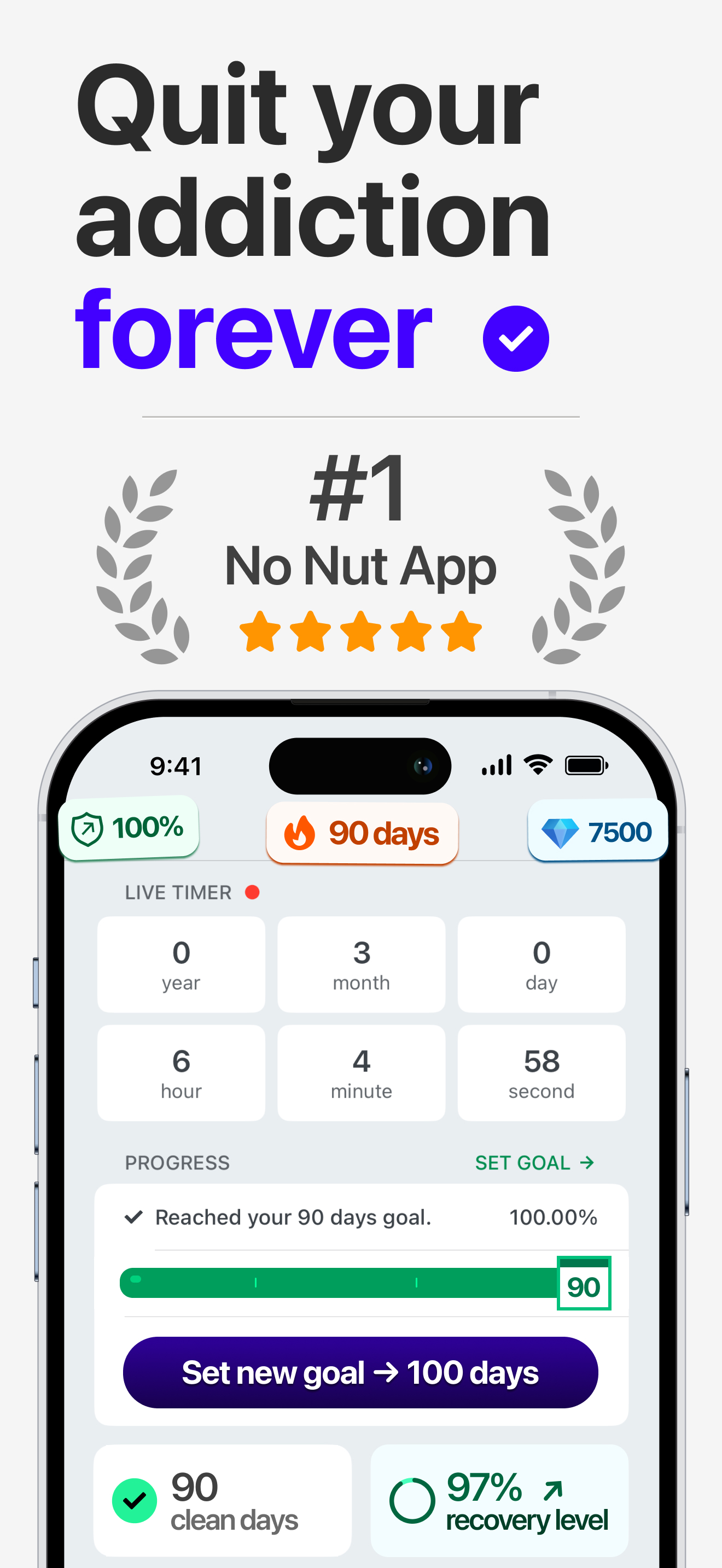Select the LIVE TIMER section header
Screen dimensions: 722x1568
[177, 892]
